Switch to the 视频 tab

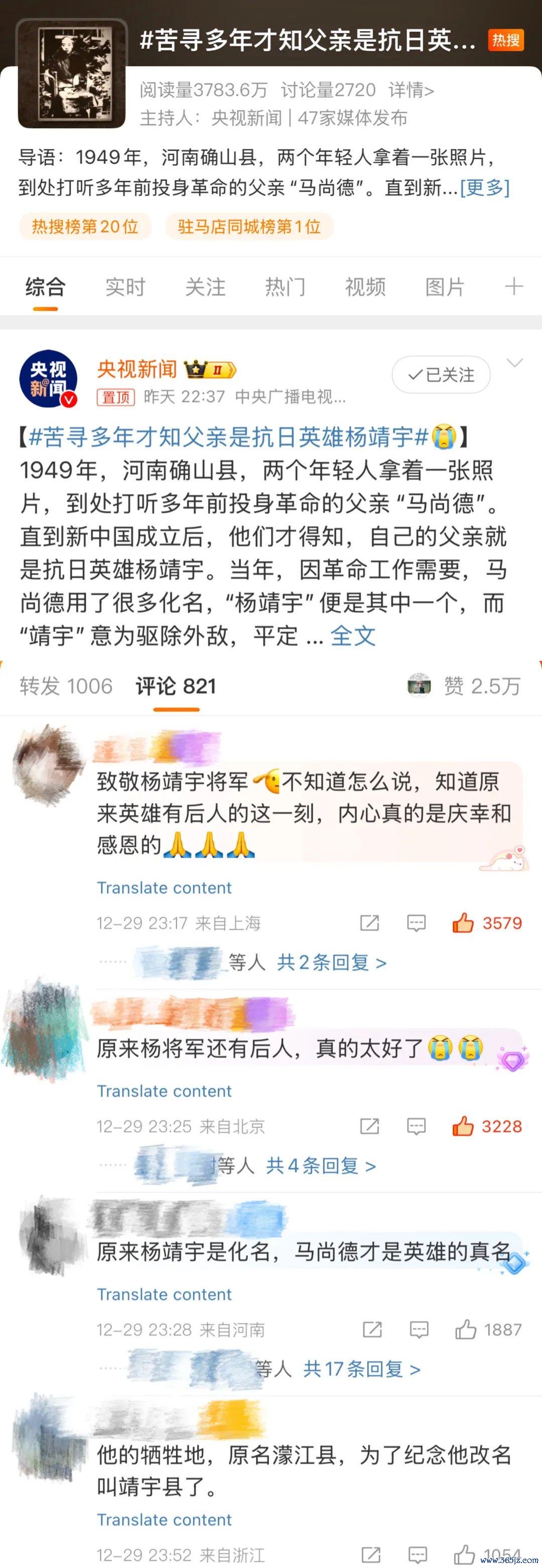coord(365,287)
